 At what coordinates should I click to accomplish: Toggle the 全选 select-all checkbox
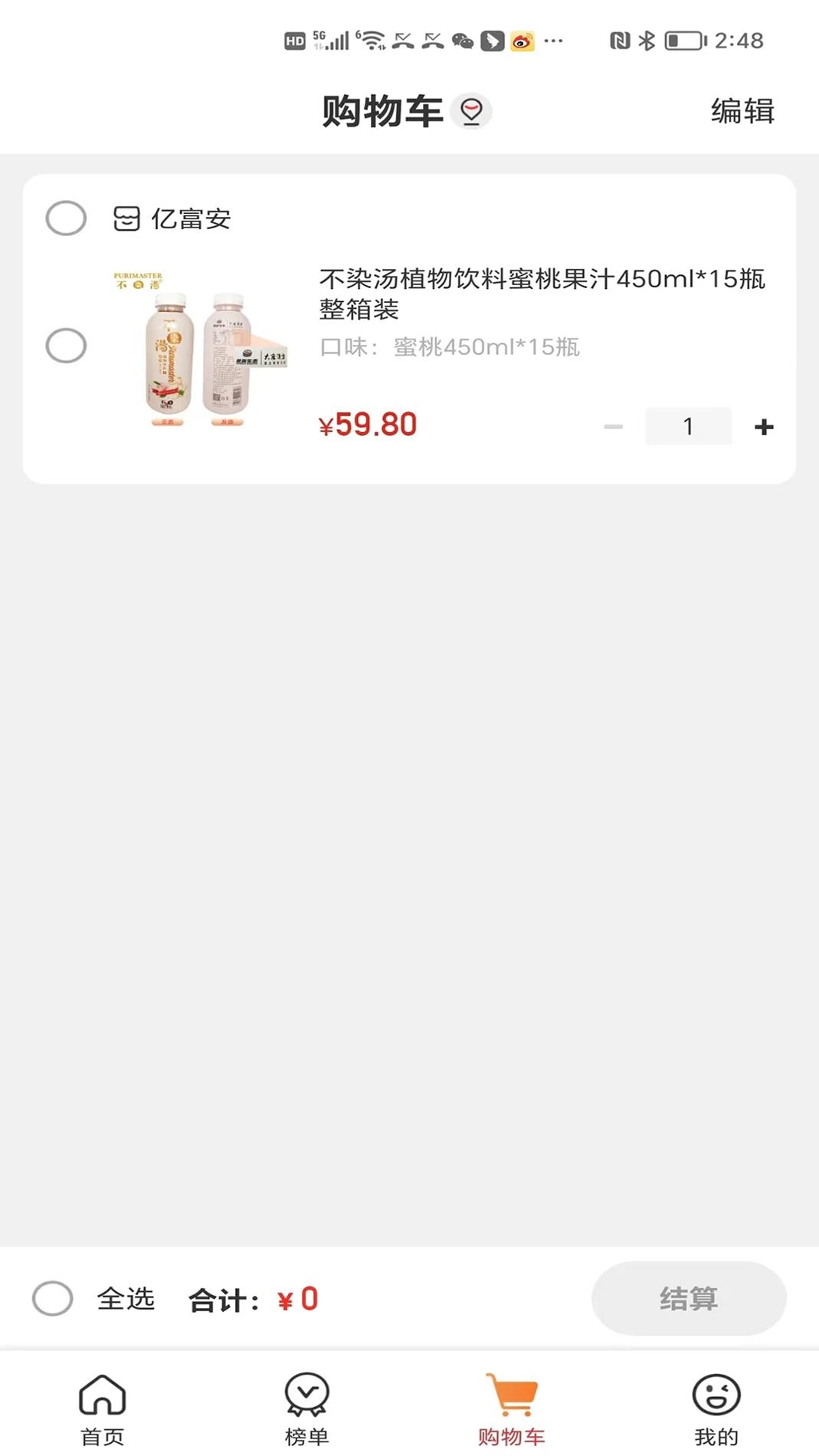pyautogui.click(x=53, y=1299)
